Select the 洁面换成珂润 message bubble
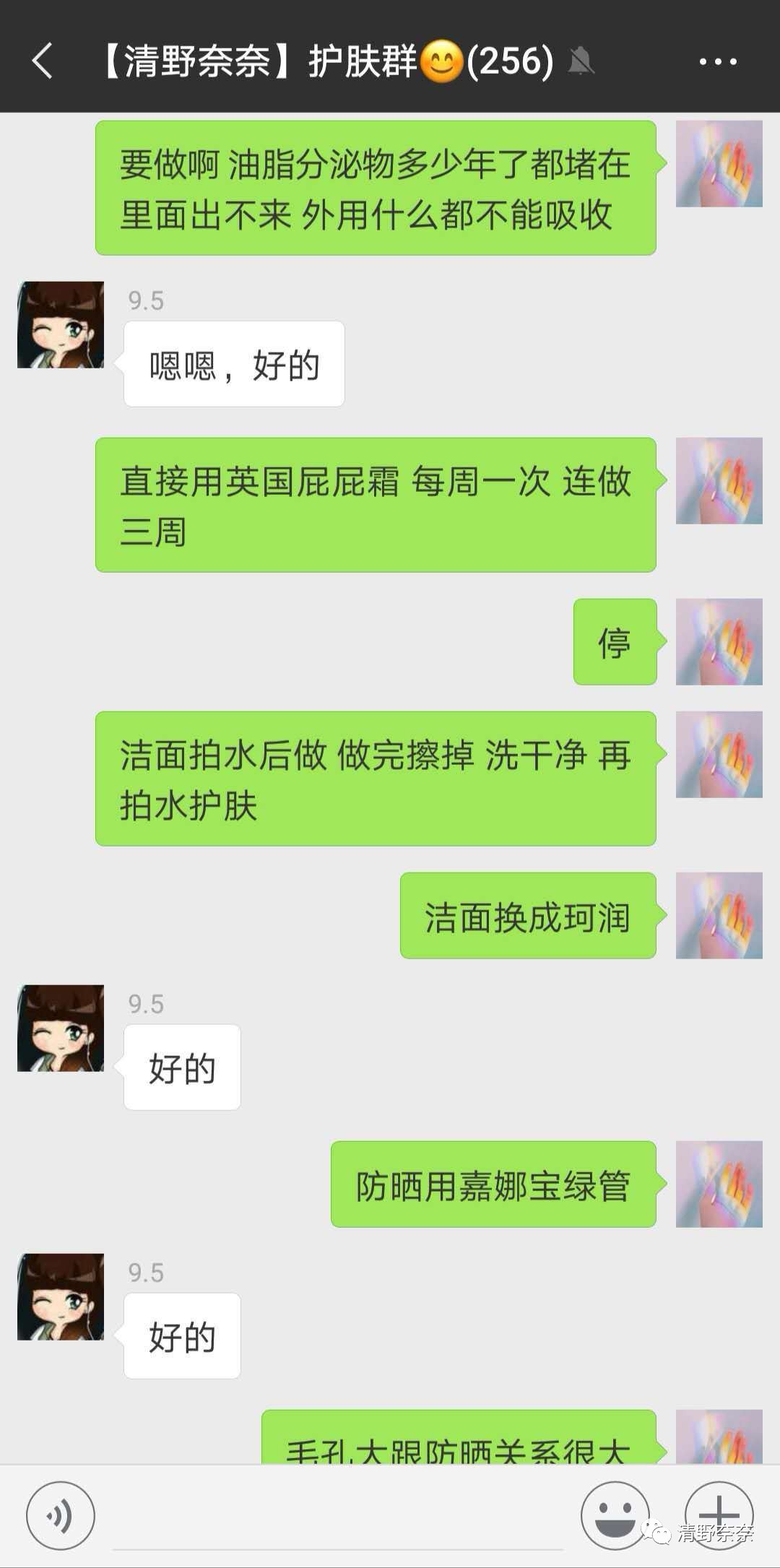 click(528, 914)
